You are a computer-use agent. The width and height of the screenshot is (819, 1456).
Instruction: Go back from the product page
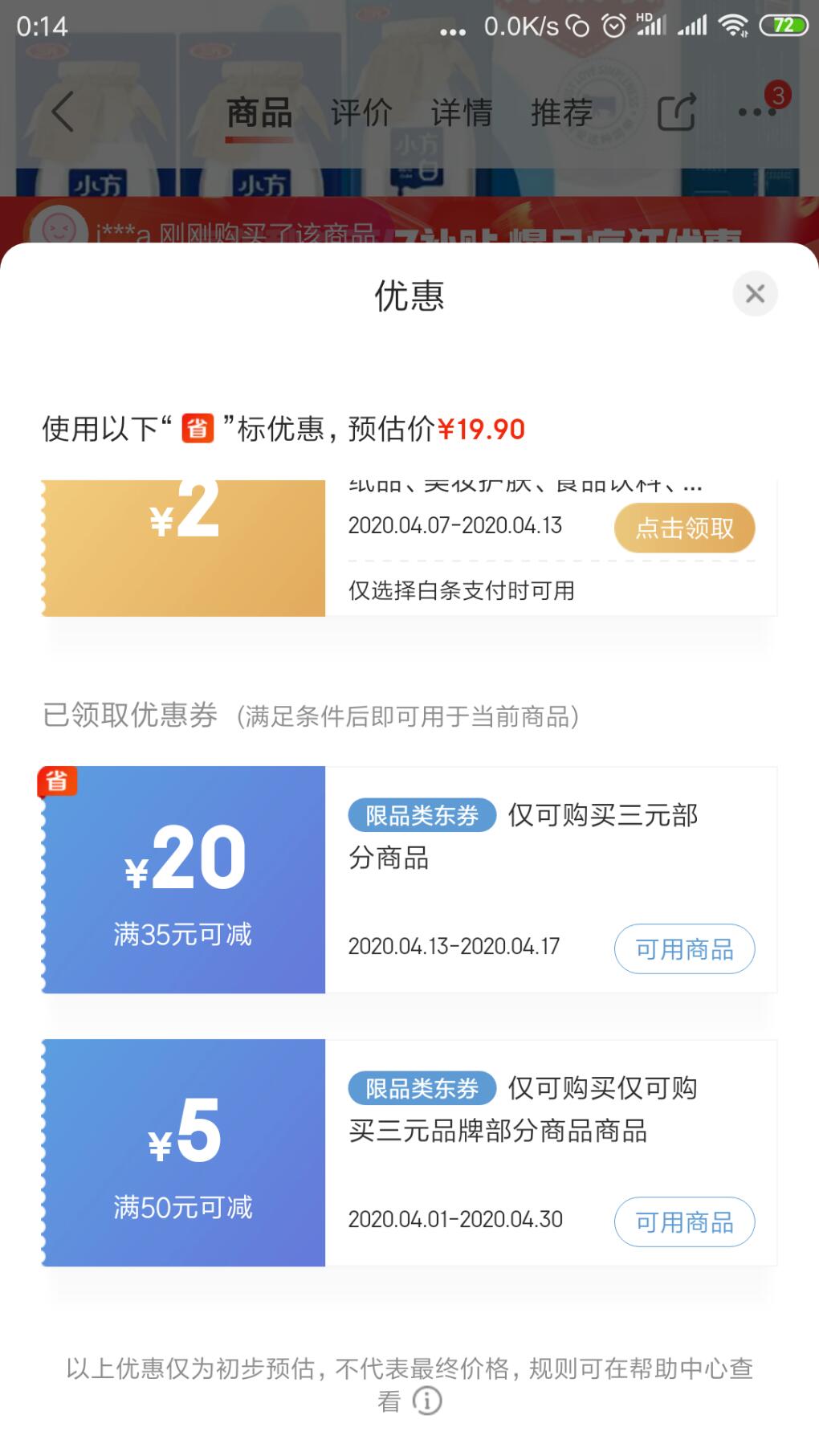[63, 111]
